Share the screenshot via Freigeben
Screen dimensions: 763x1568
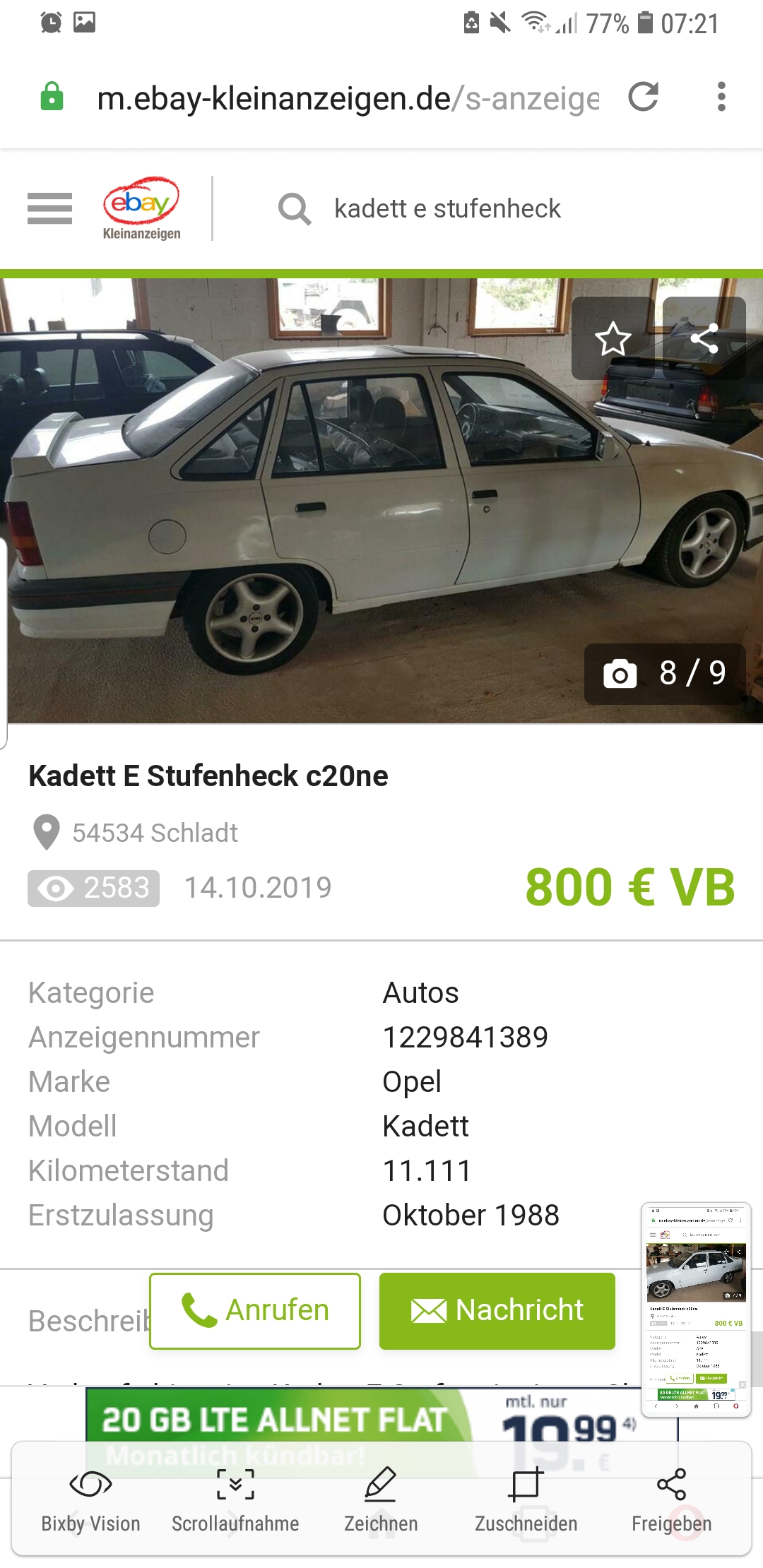pyautogui.click(x=671, y=1499)
